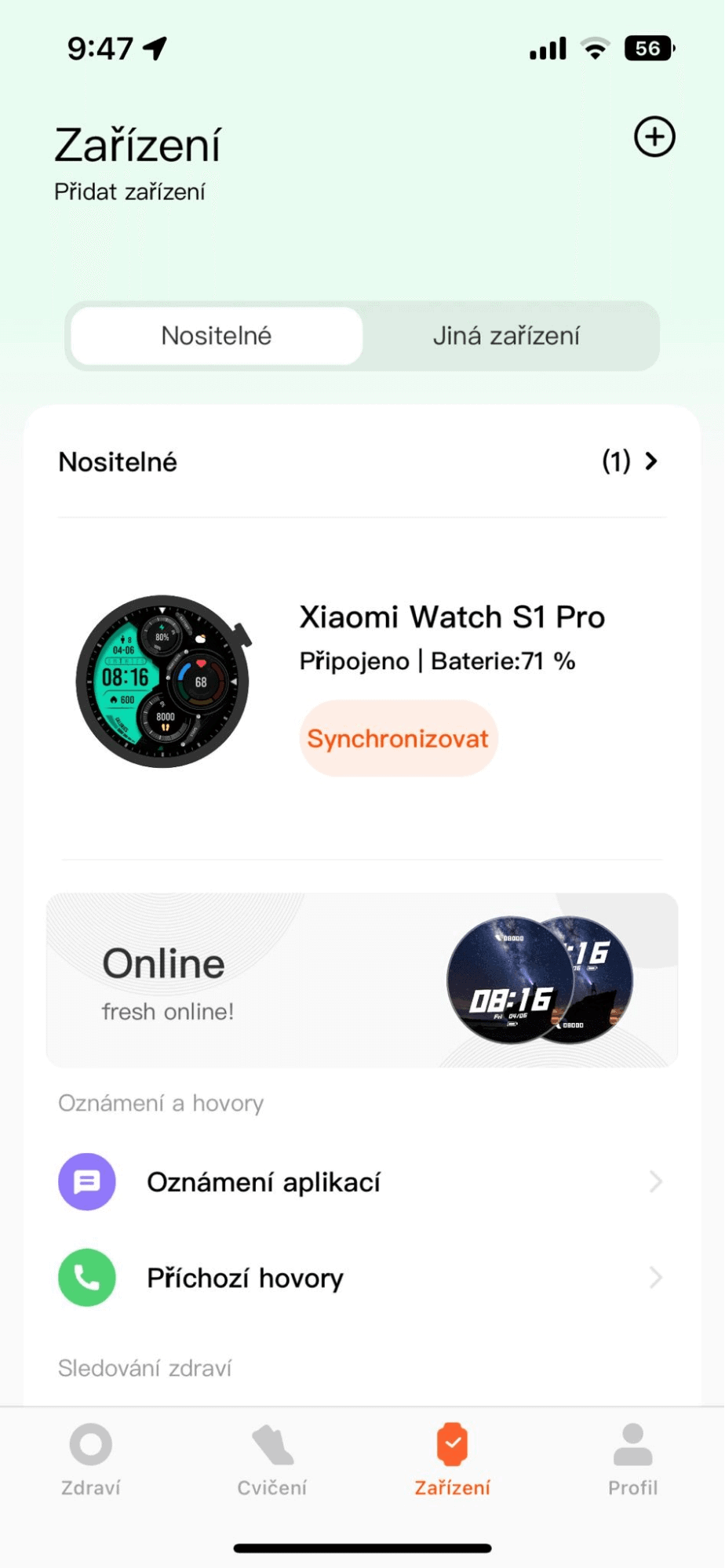Image resolution: width=725 pixels, height=1568 pixels.
Task: Open the Online watch faces banner
Action: pos(362,980)
